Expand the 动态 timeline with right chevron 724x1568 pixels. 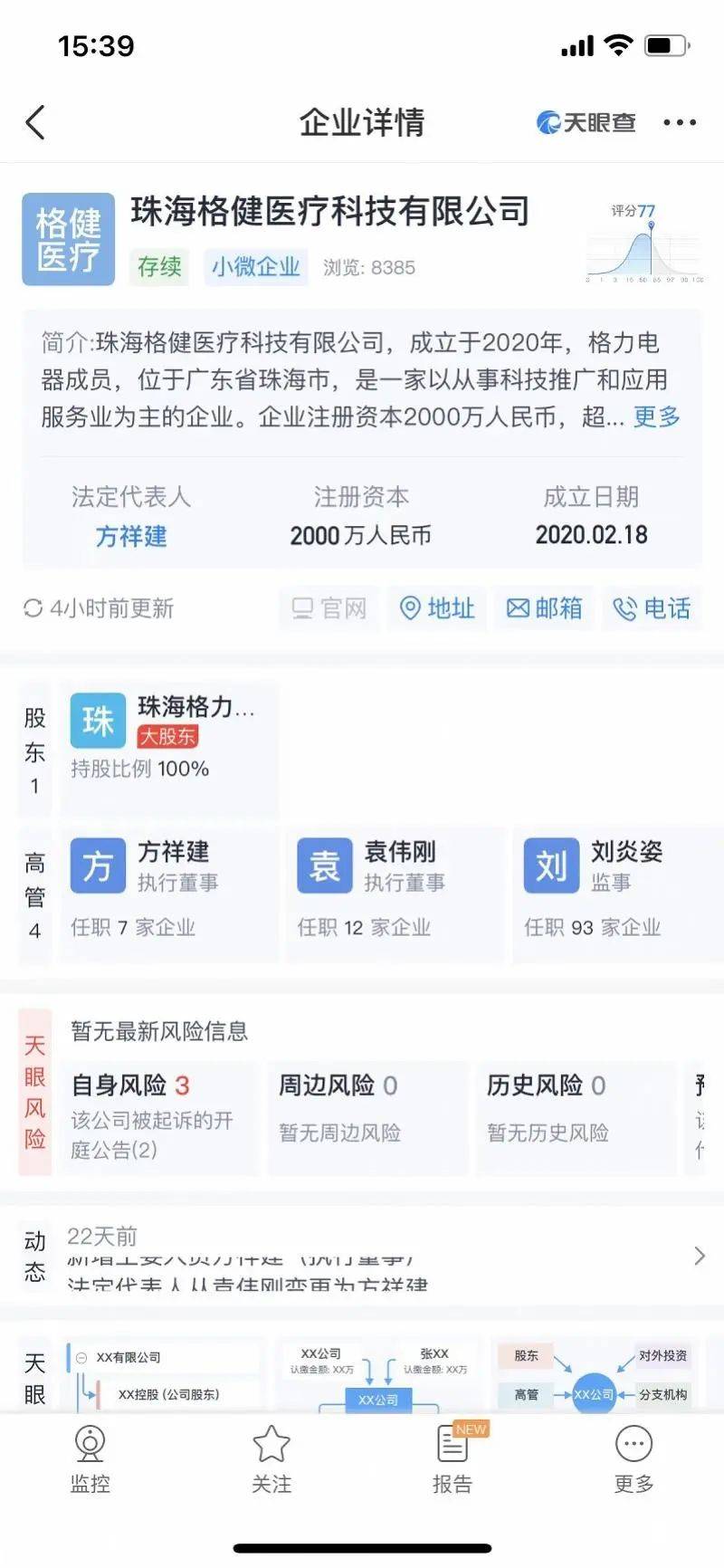click(x=699, y=1257)
